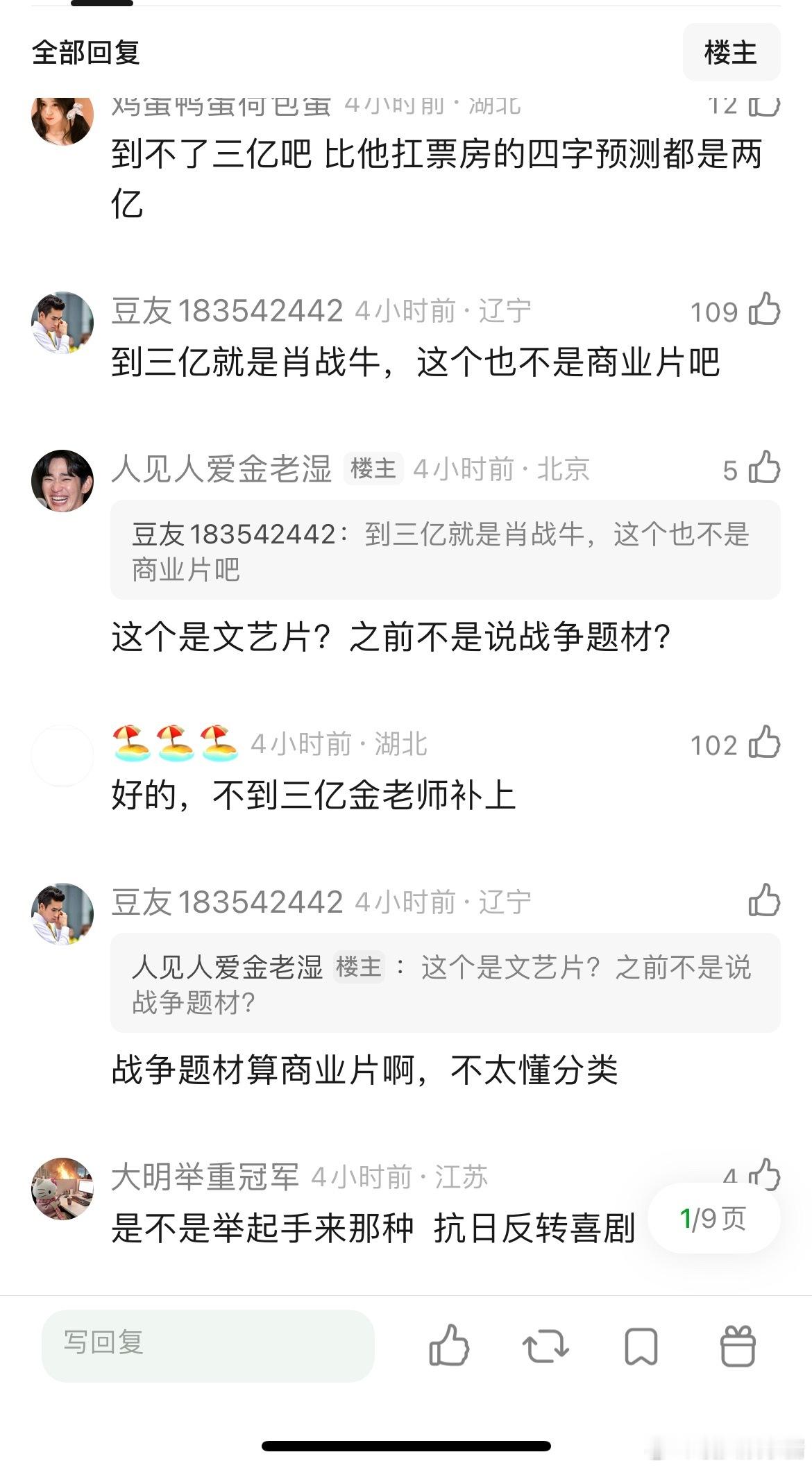Open 豆友183542442's profile
Screen dimensions: 812x1468
tap(222, 312)
